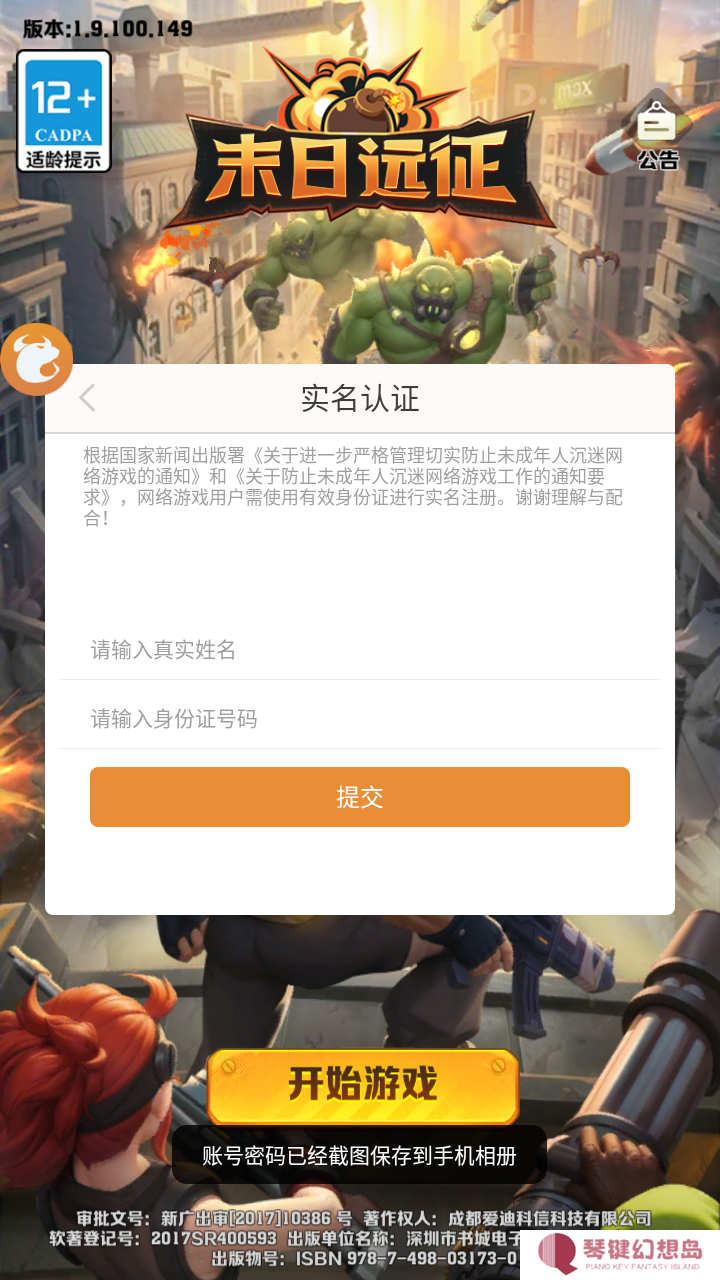Tap the 请输入真实姓名 name field
The height and width of the screenshot is (1280, 720).
click(360, 650)
